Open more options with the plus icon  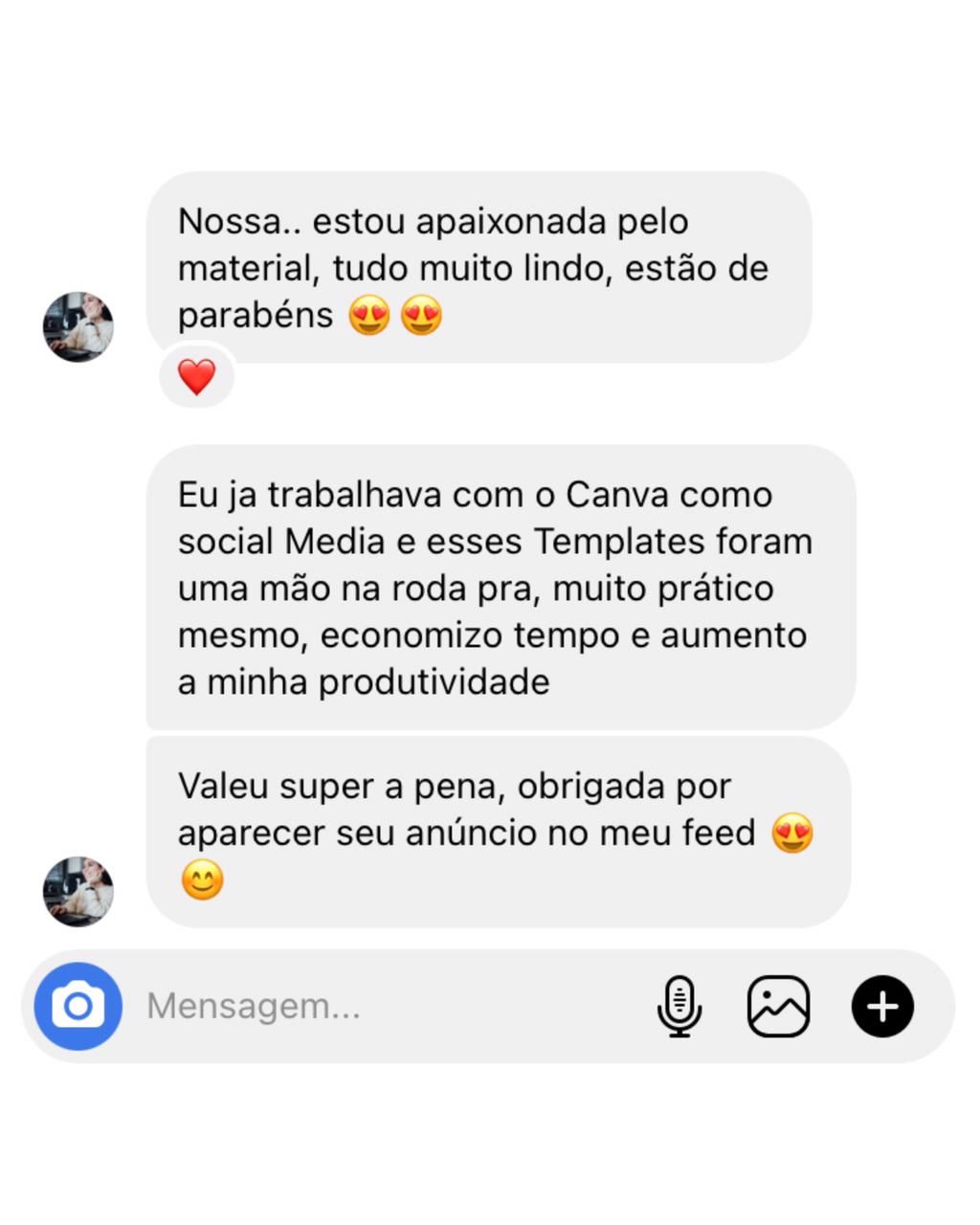tap(882, 1006)
